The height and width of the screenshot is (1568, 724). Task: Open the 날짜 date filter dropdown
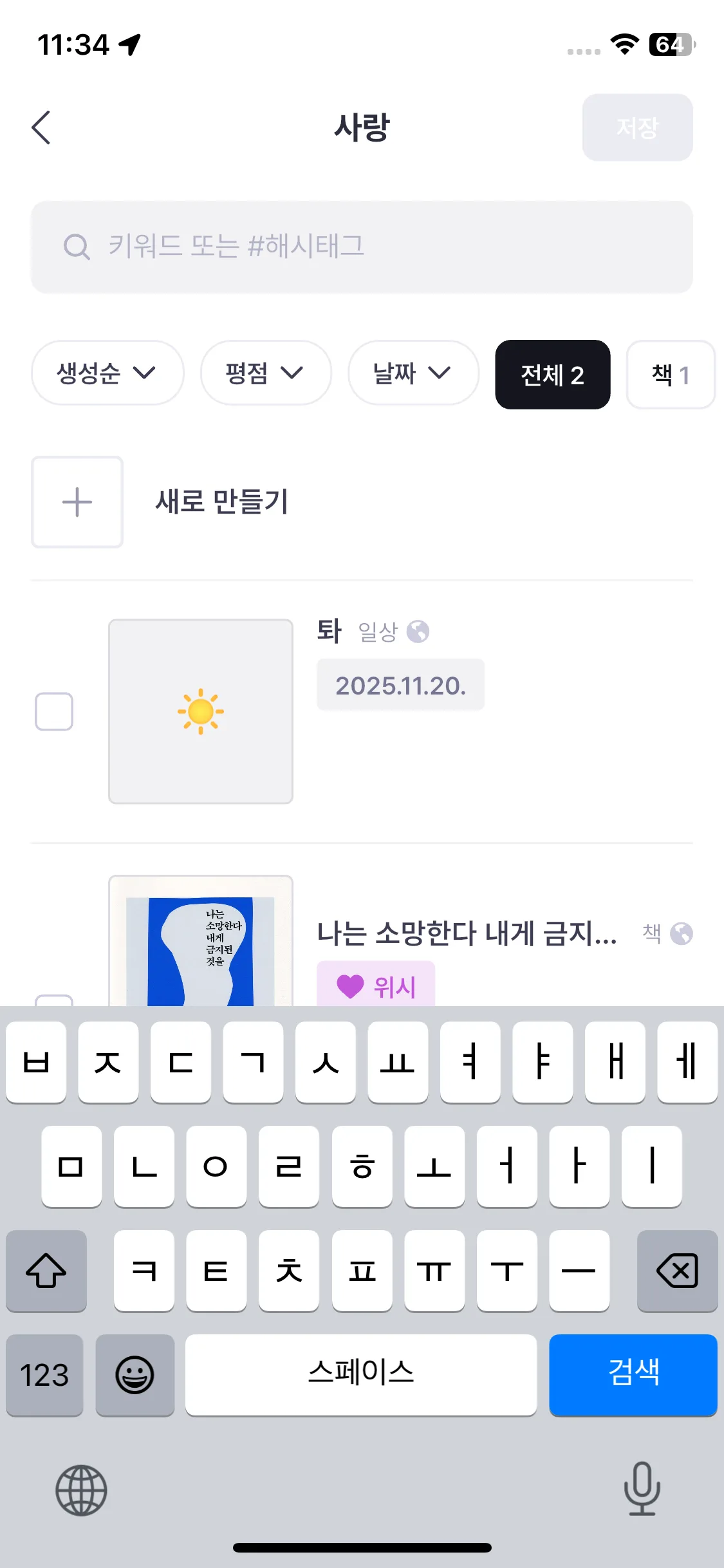click(413, 373)
